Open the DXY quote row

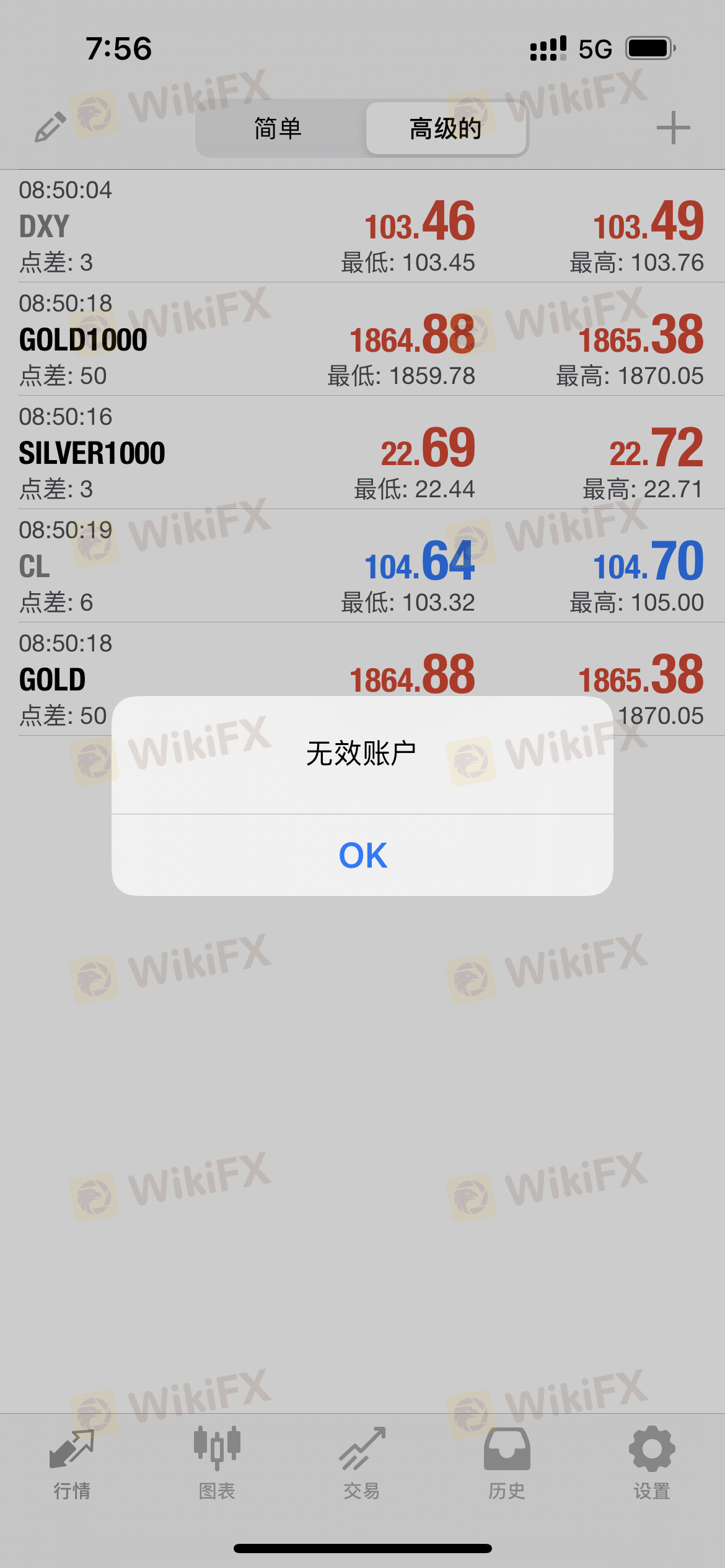[x=362, y=227]
